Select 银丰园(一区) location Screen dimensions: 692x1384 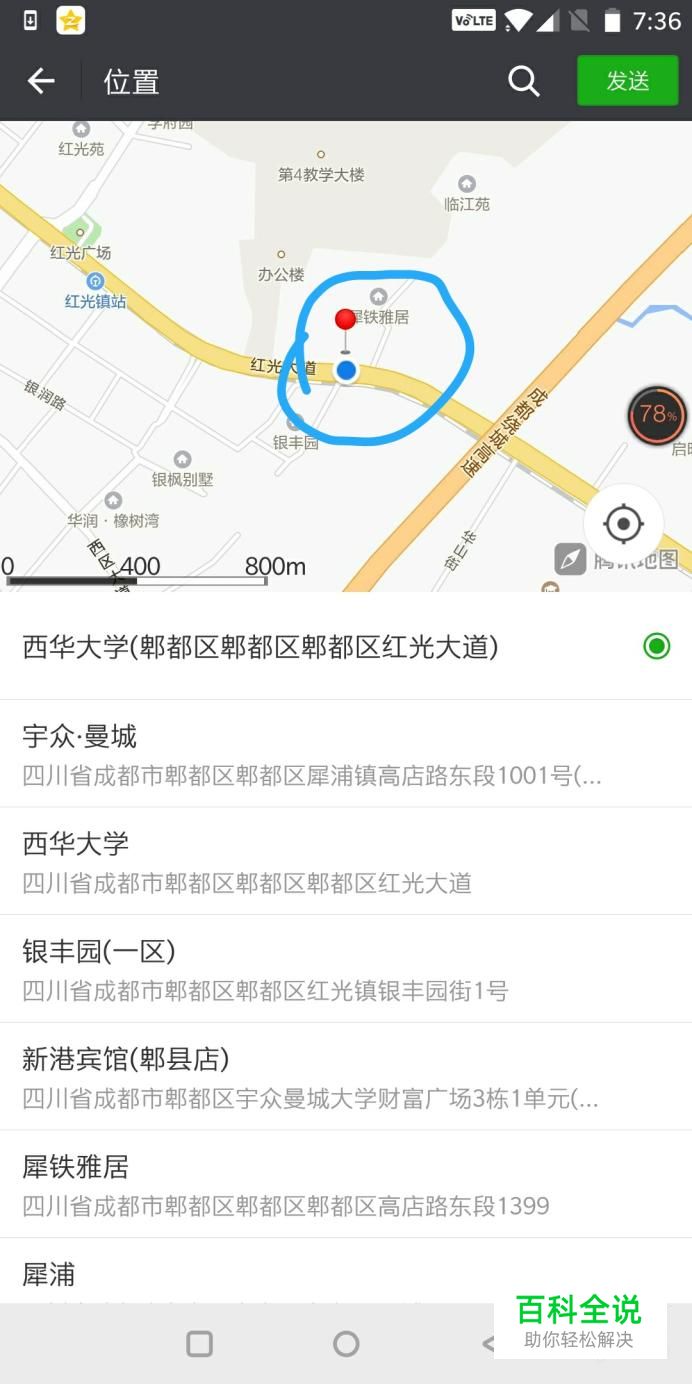(346, 969)
